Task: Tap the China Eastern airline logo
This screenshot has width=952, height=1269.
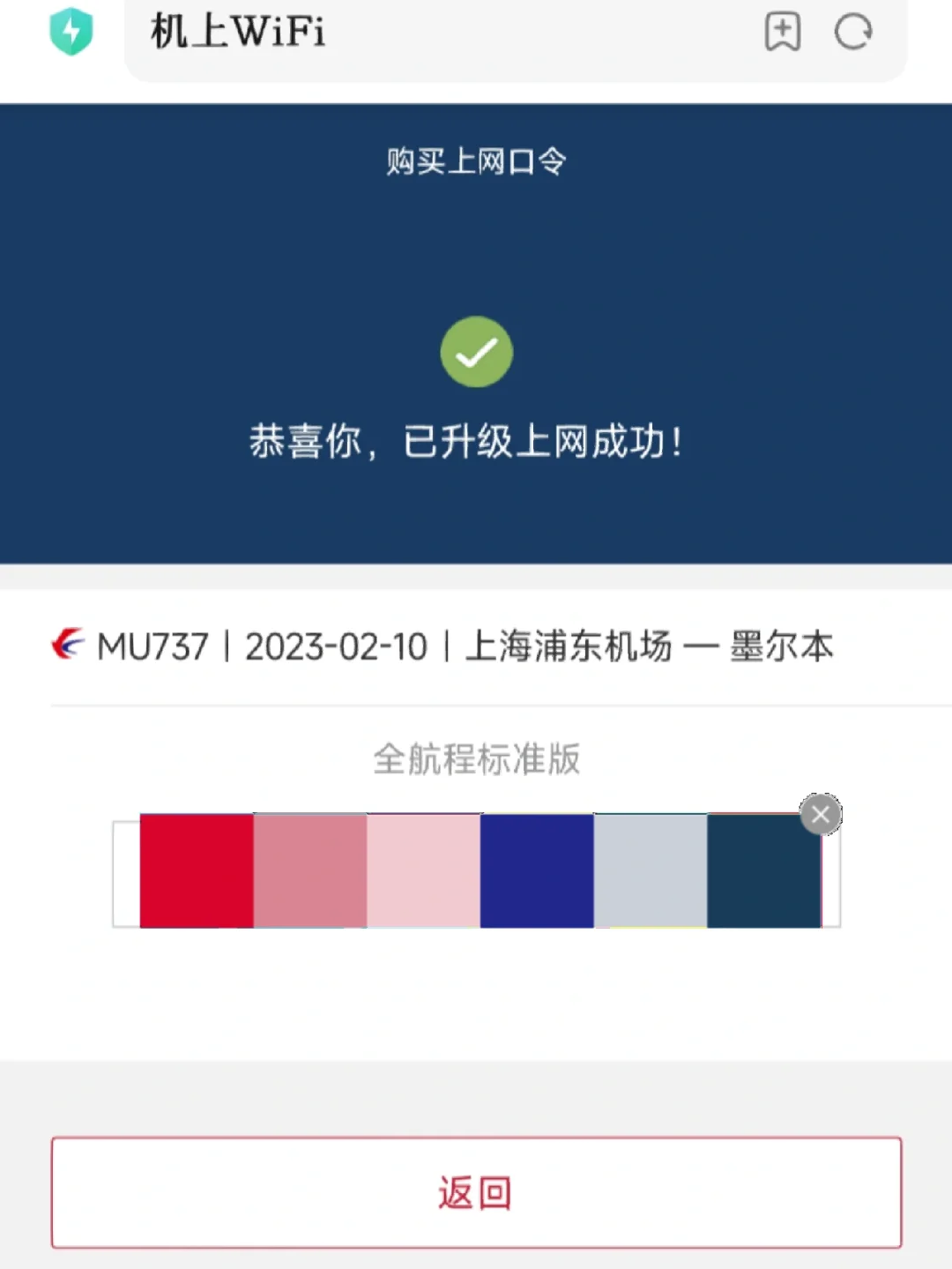Action: pyautogui.click(x=67, y=646)
